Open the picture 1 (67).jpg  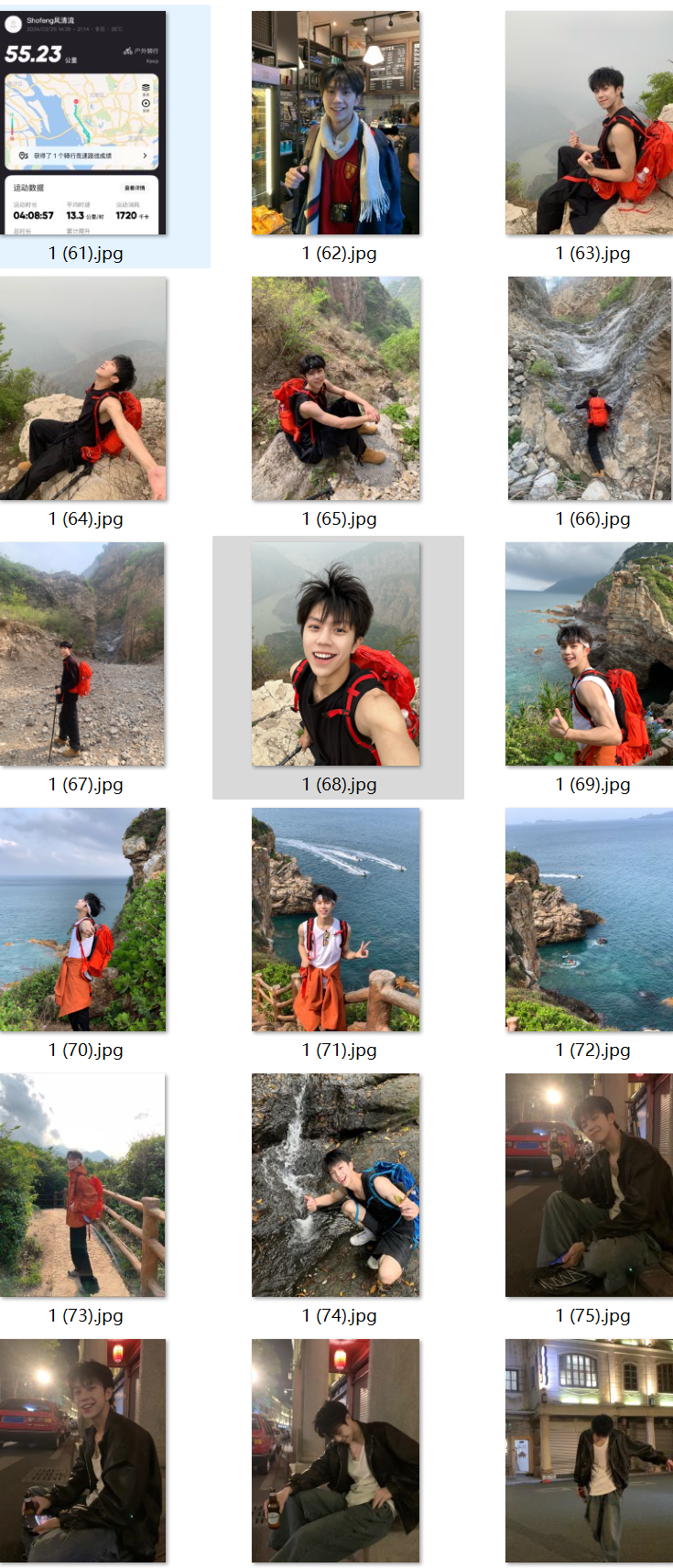click(x=83, y=654)
